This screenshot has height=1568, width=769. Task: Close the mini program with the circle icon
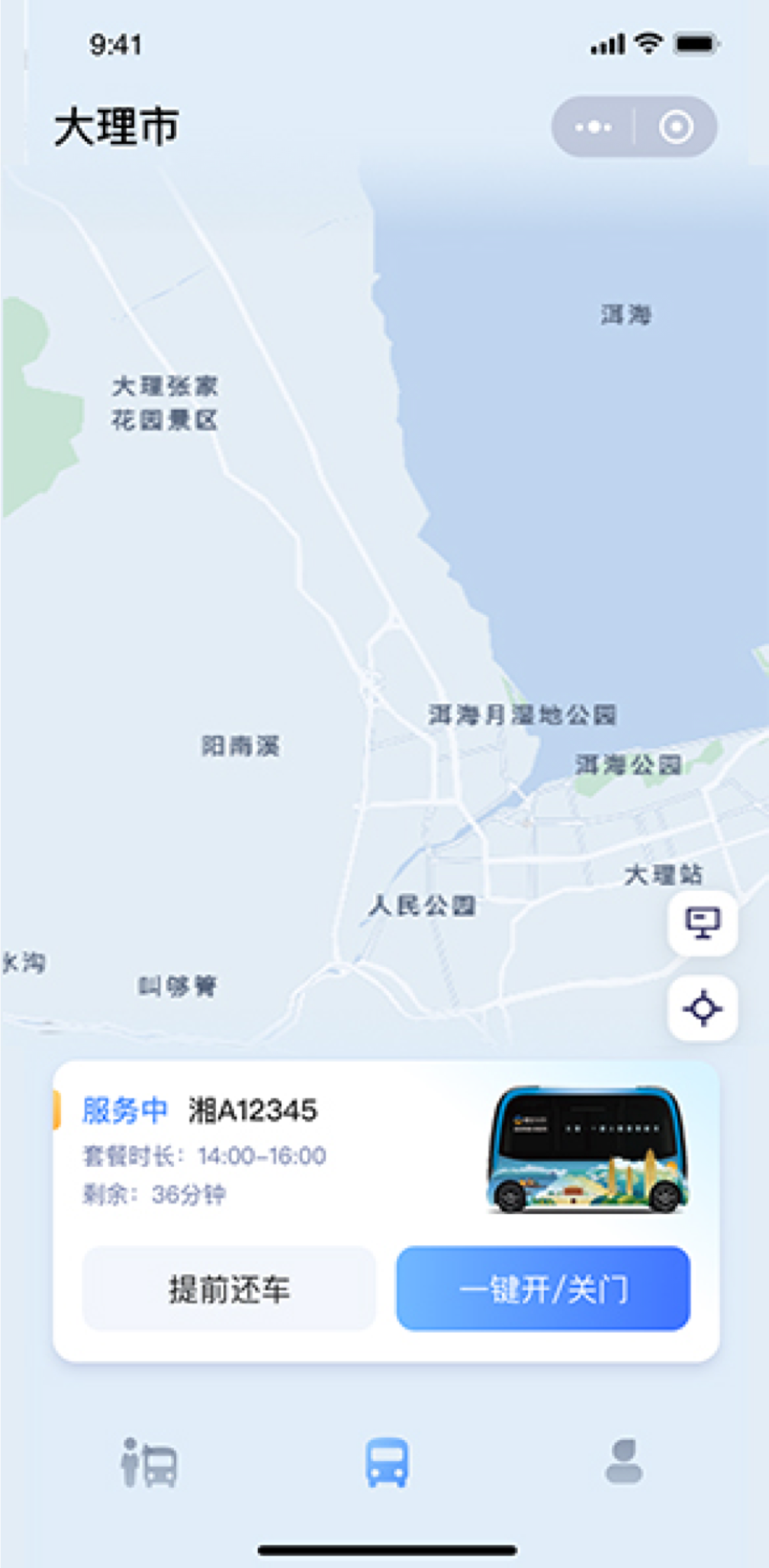tap(676, 127)
